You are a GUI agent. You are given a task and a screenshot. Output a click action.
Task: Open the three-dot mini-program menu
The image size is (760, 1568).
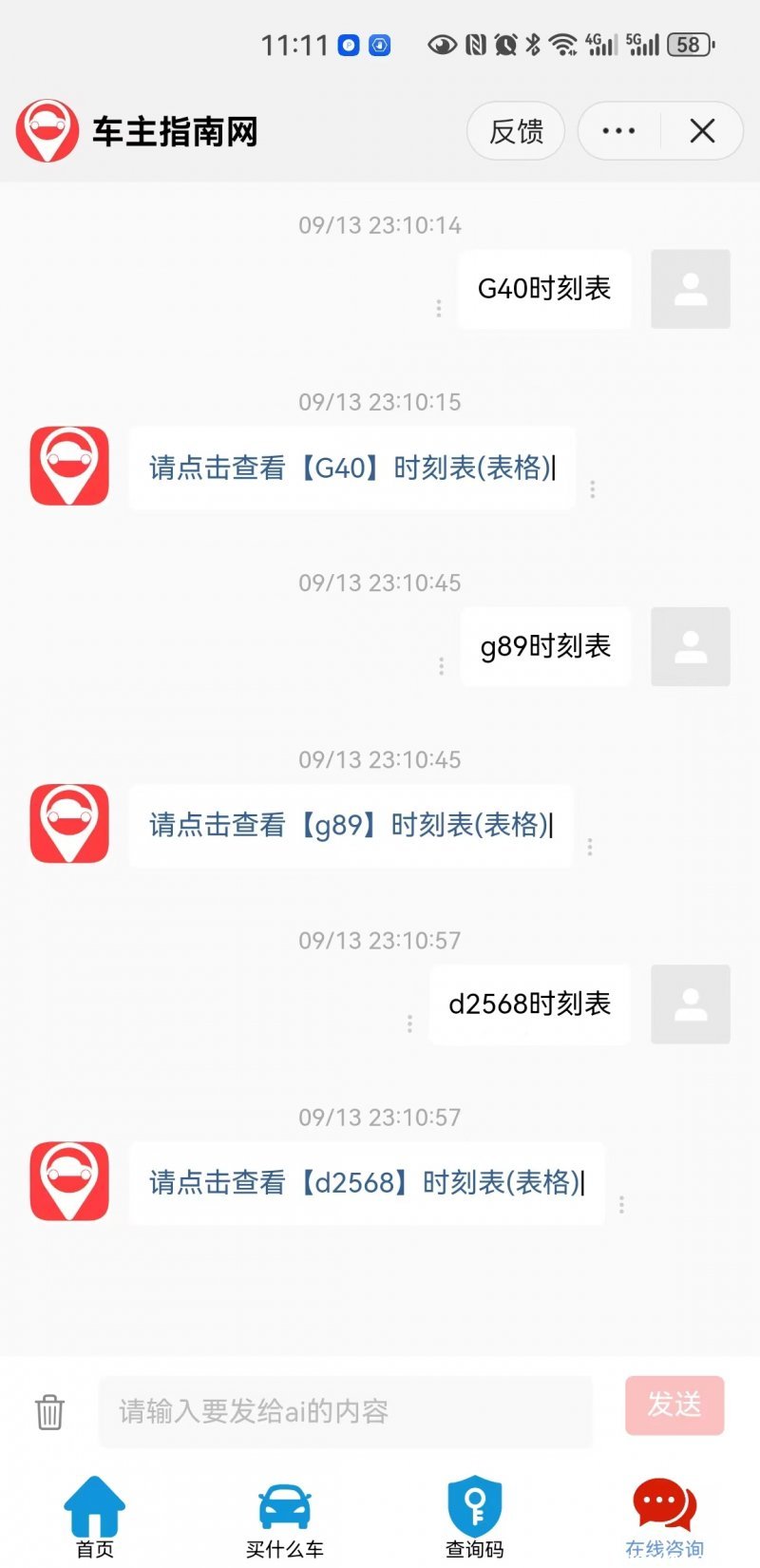point(618,131)
